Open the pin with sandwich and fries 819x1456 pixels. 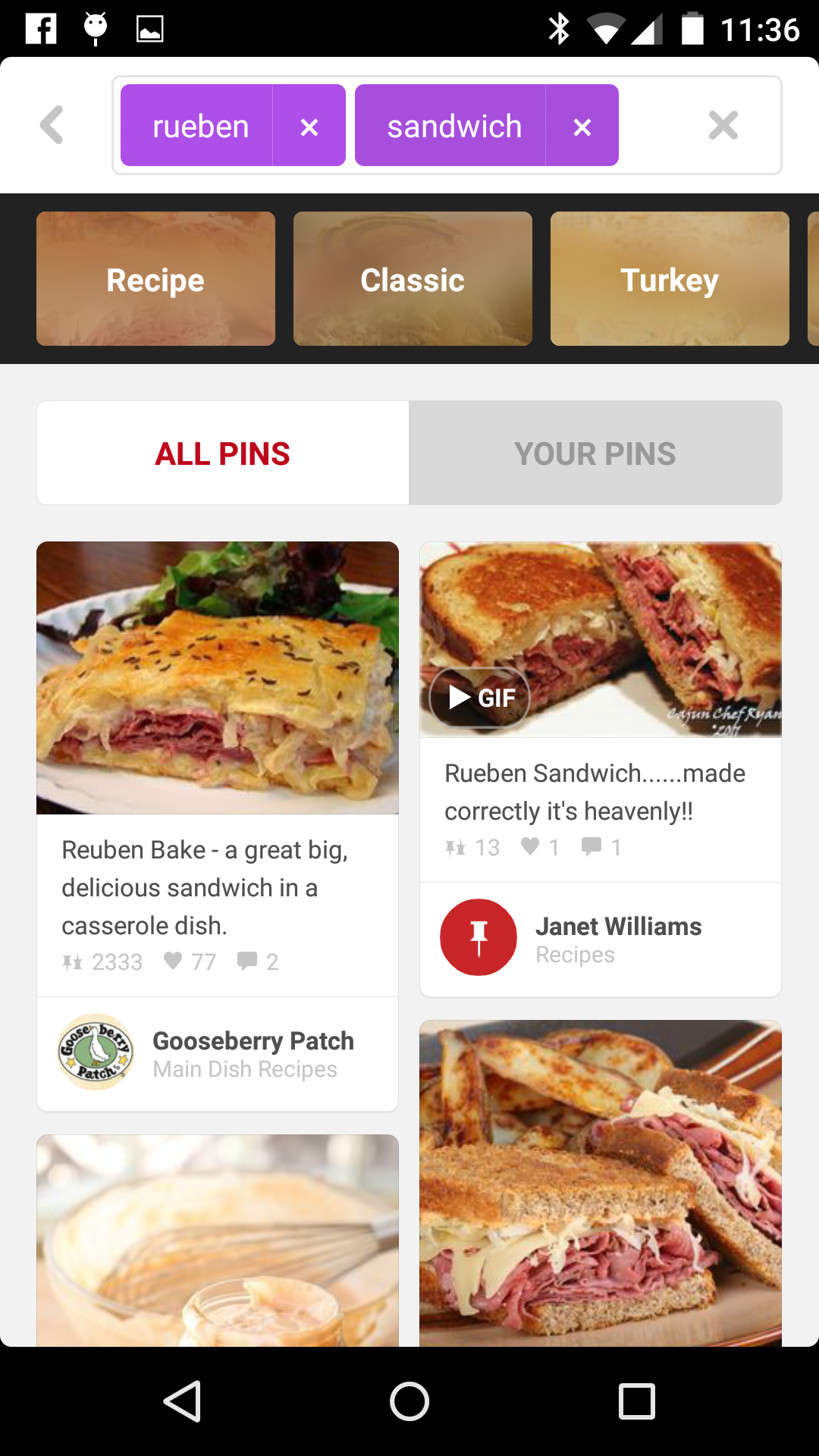click(600, 1183)
